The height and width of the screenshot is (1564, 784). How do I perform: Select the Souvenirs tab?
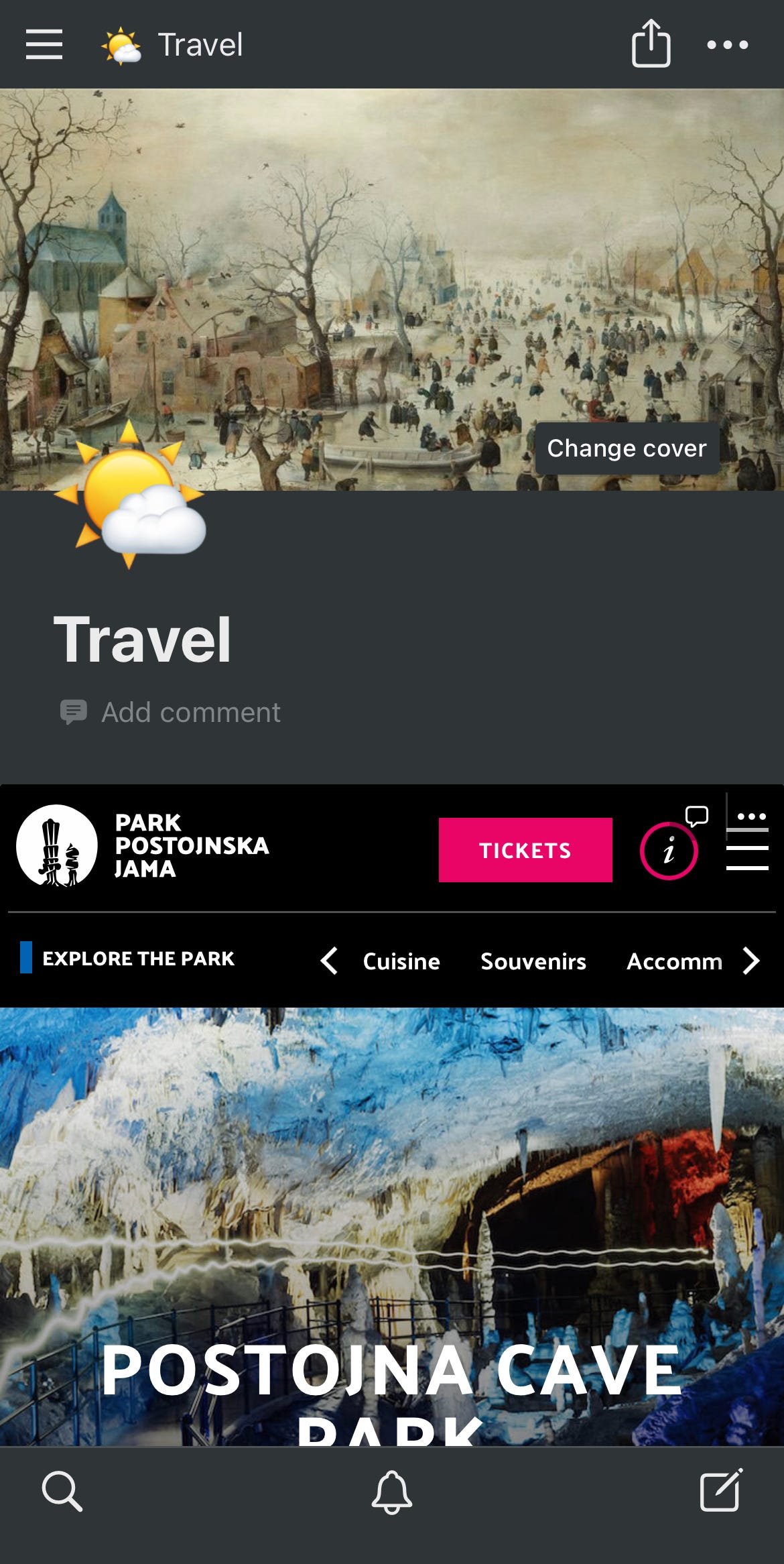pos(533,961)
